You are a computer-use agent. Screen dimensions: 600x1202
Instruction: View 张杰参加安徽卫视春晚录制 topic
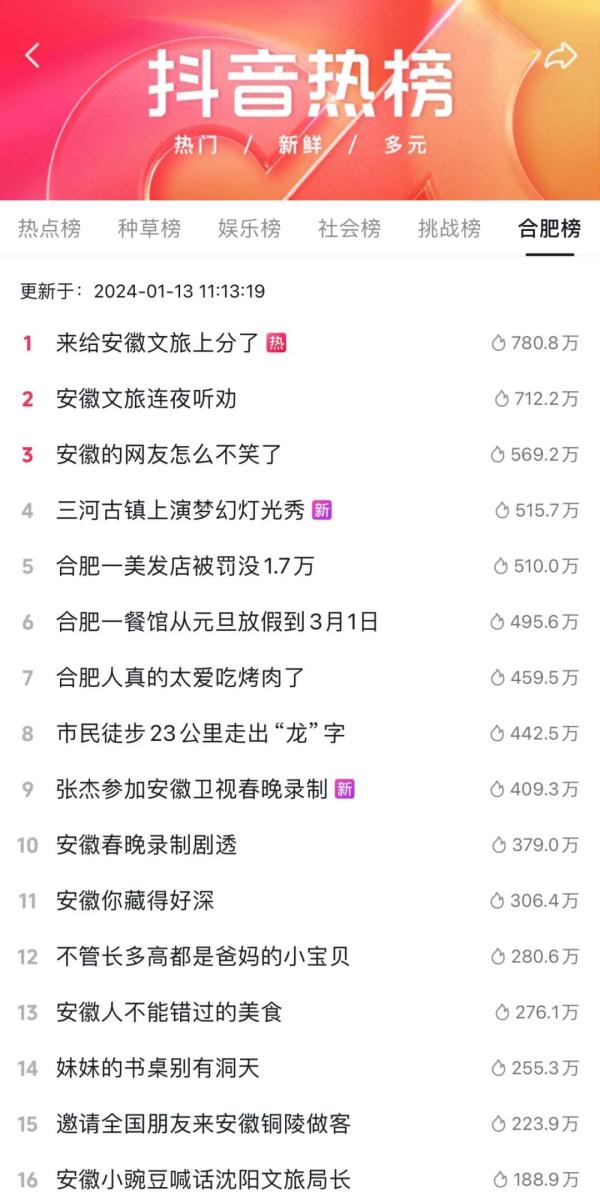pyautogui.click(x=192, y=790)
